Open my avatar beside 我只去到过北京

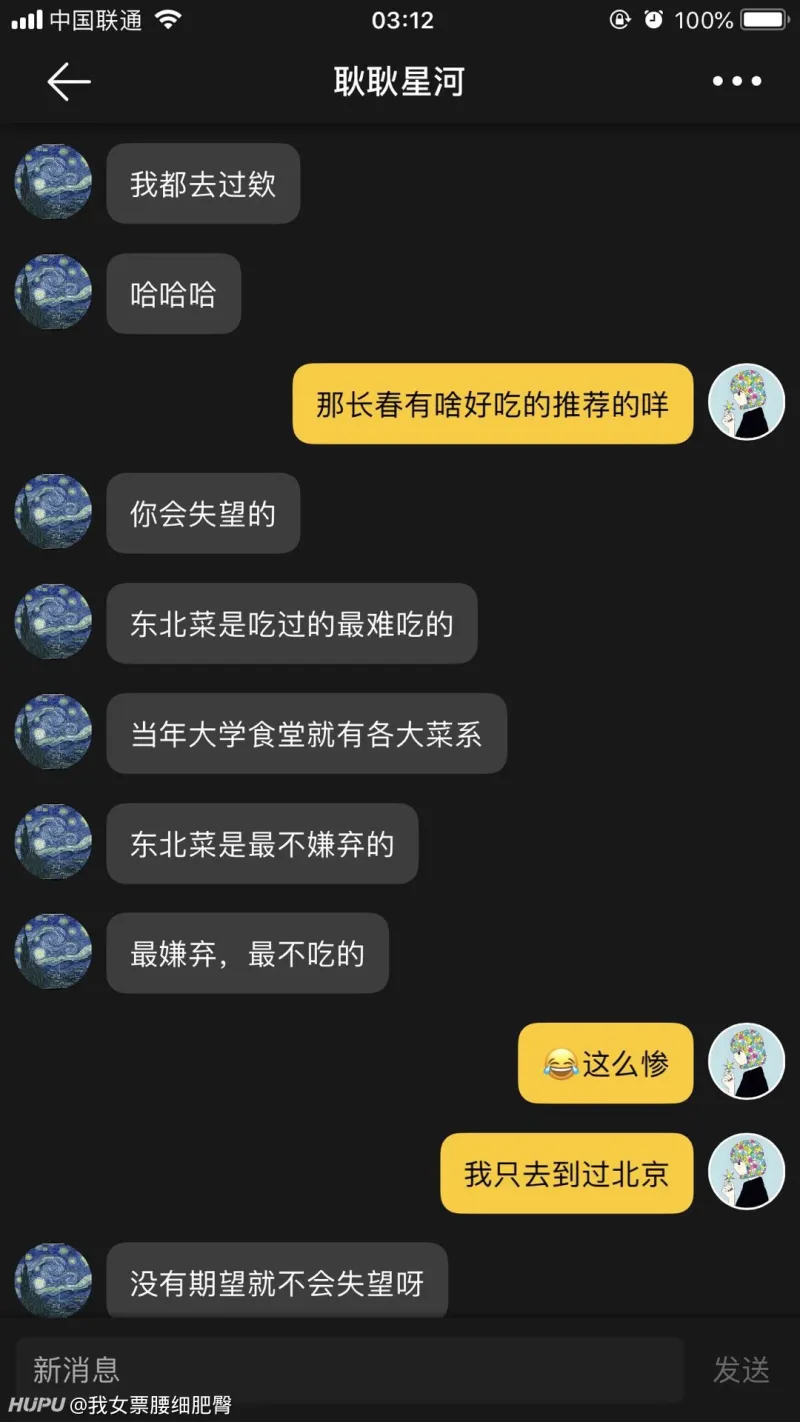(746, 1172)
